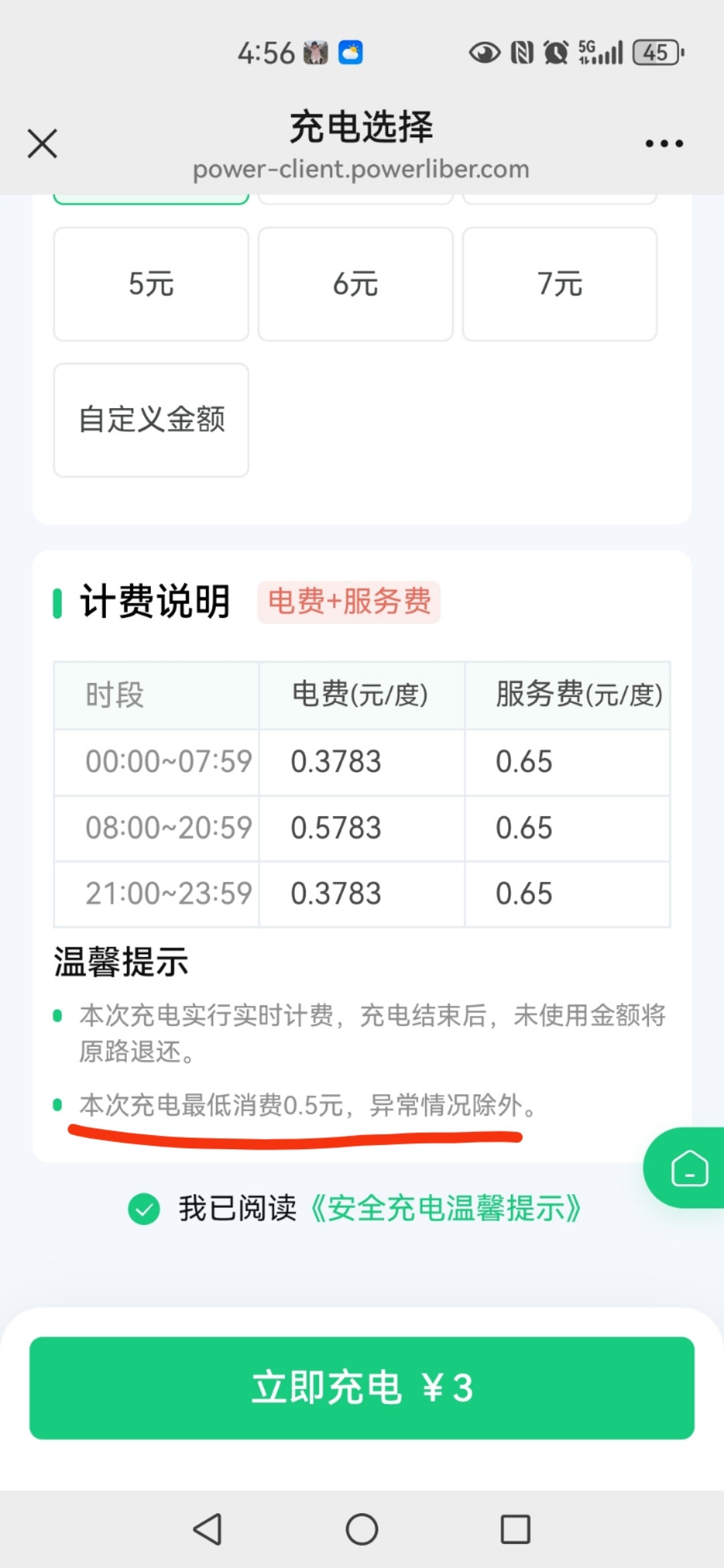Pick the 7元 amount option

pos(560,284)
